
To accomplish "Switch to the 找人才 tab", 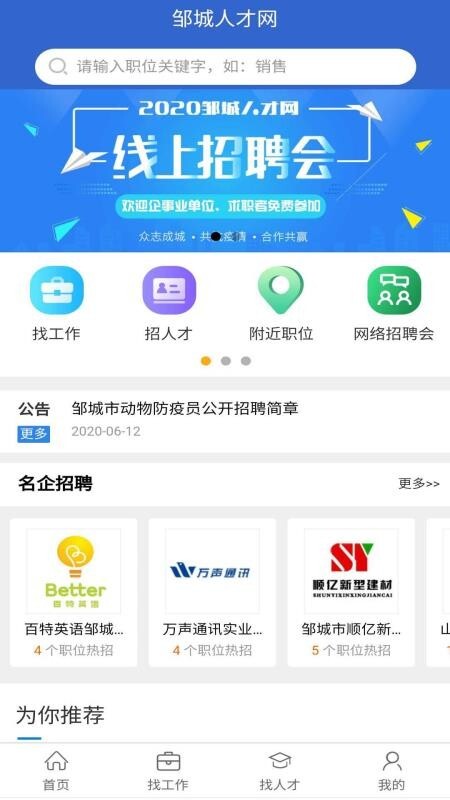I will [x=280, y=771].
